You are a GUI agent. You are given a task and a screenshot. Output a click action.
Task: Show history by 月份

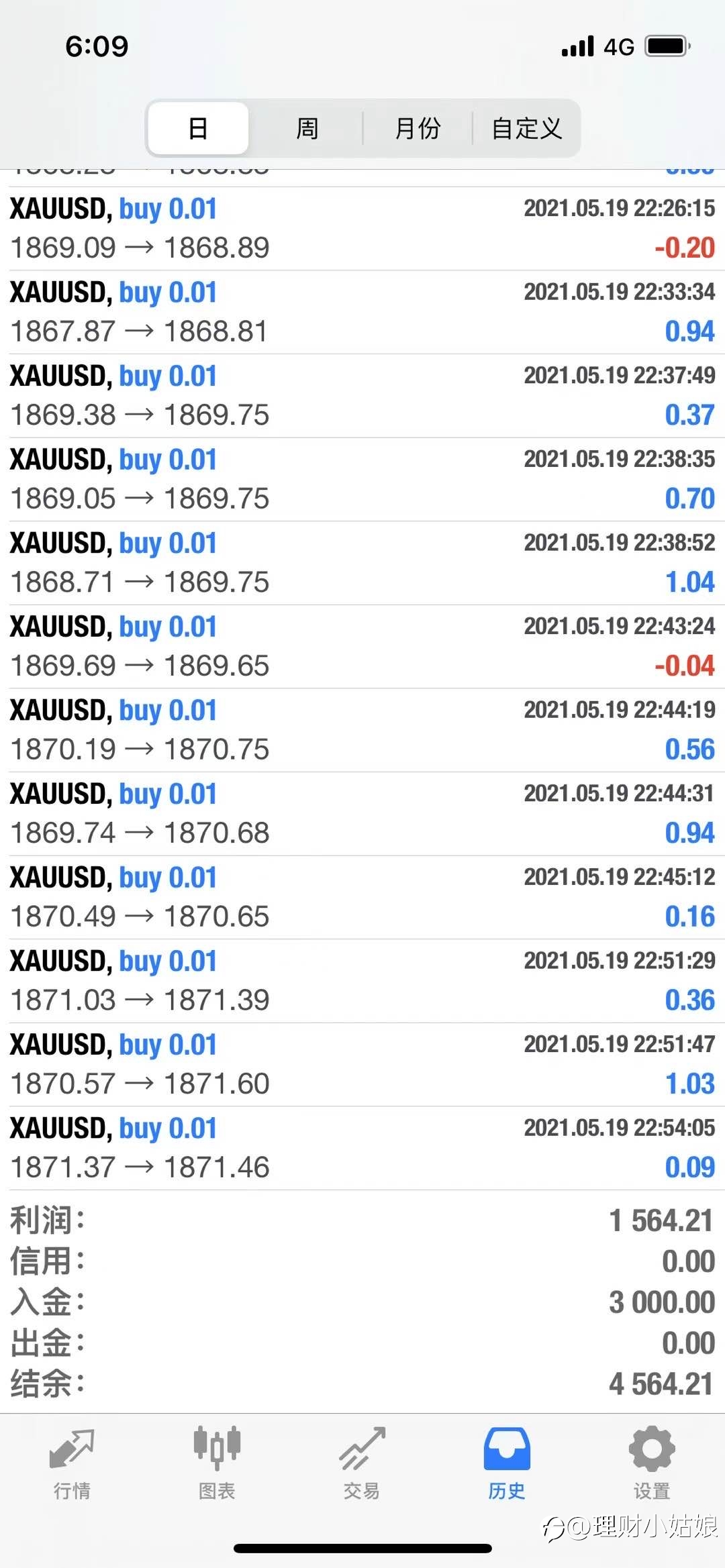(x=418, y=128)
